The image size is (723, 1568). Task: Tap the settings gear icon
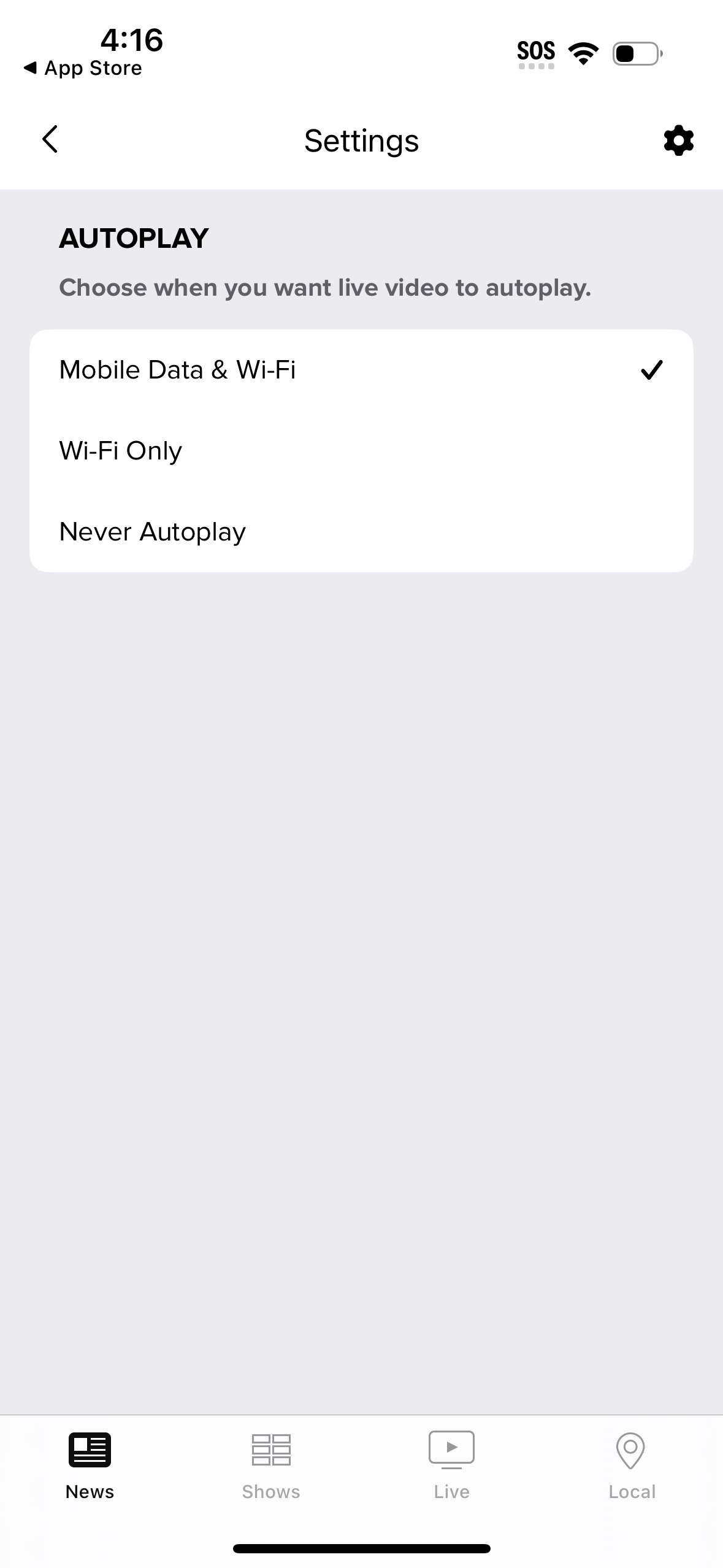(x=677, y=140)
